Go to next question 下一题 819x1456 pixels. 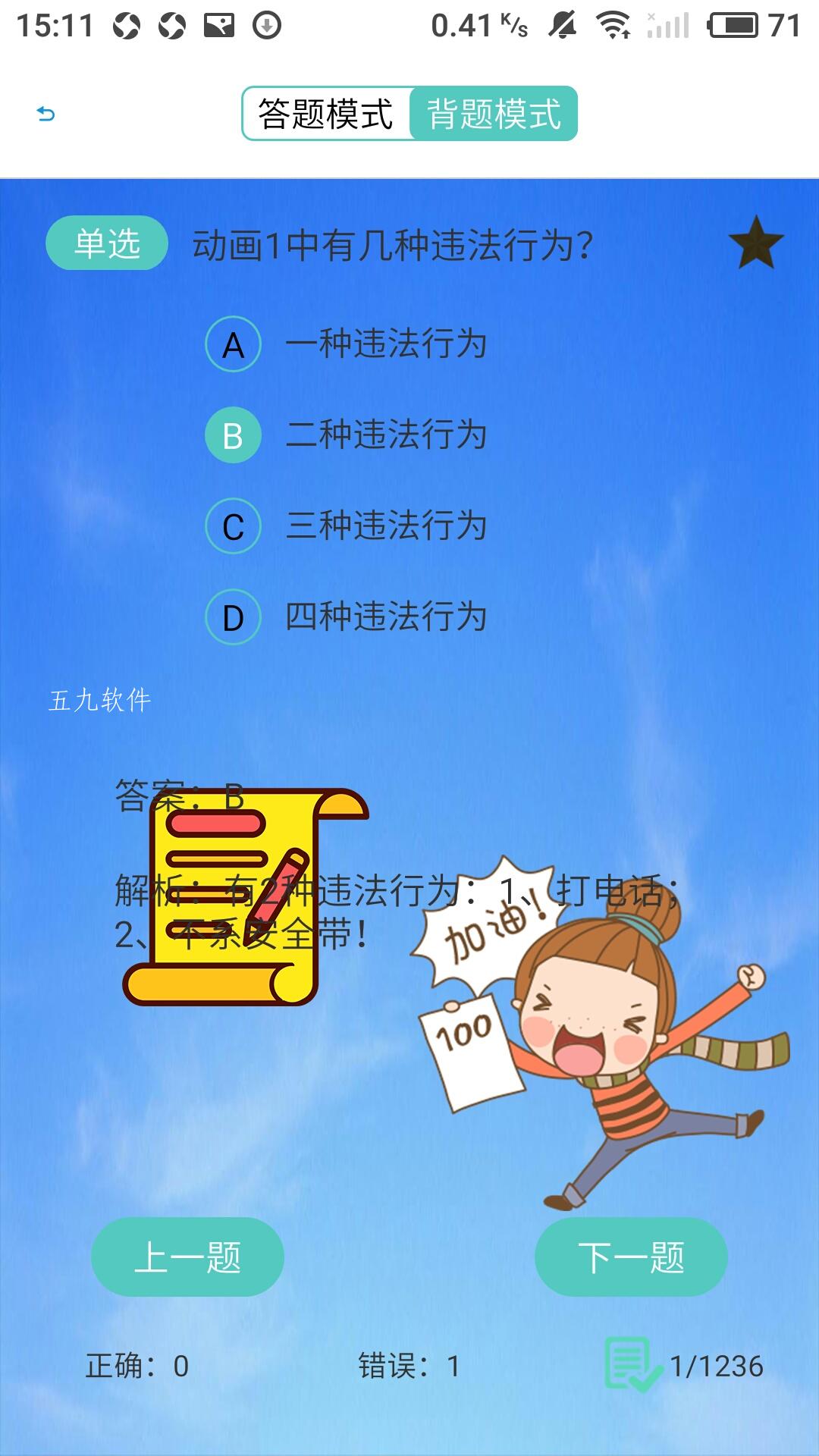click(631, 1257)
